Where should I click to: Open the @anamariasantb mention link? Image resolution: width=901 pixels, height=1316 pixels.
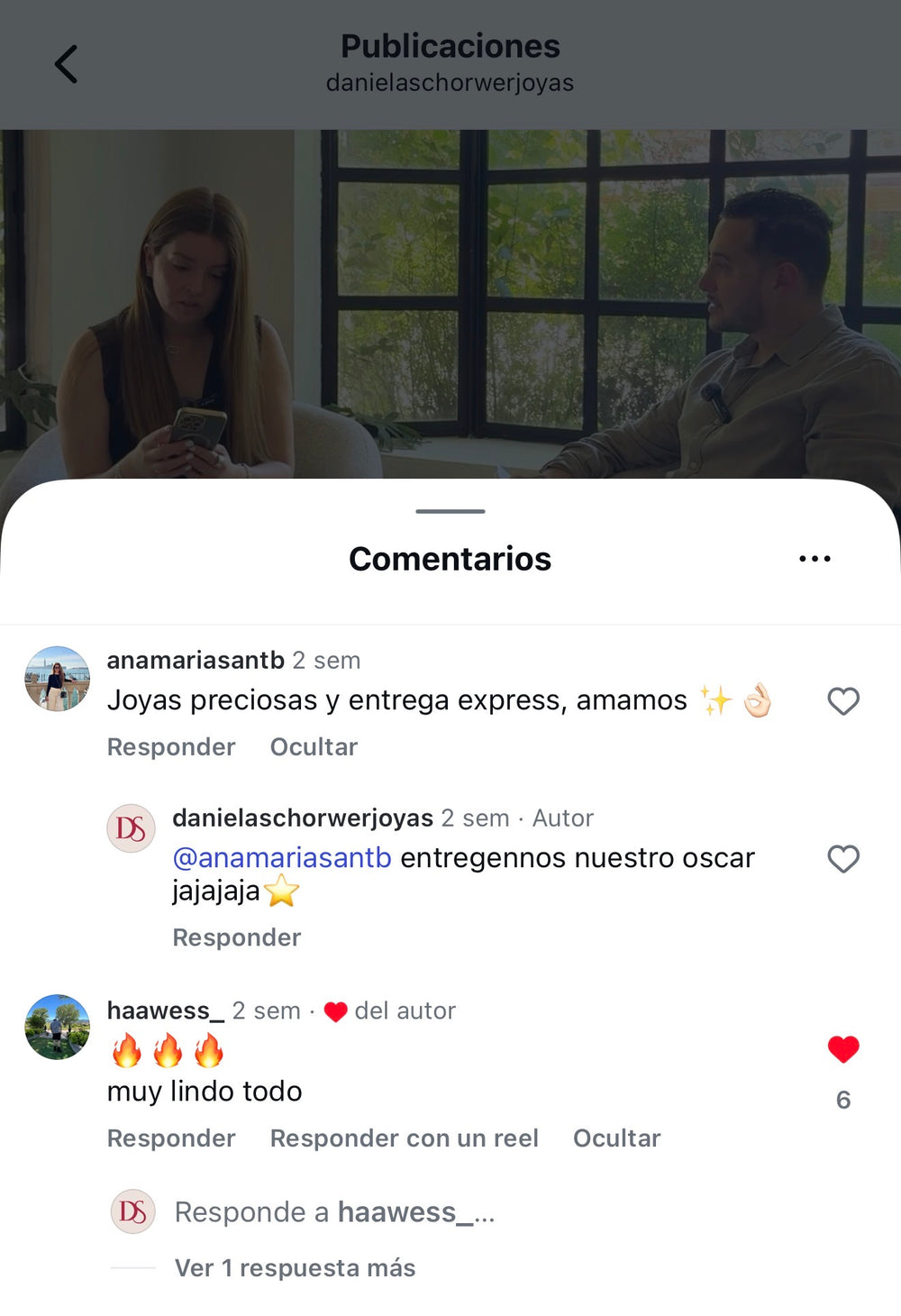[282, 857]
